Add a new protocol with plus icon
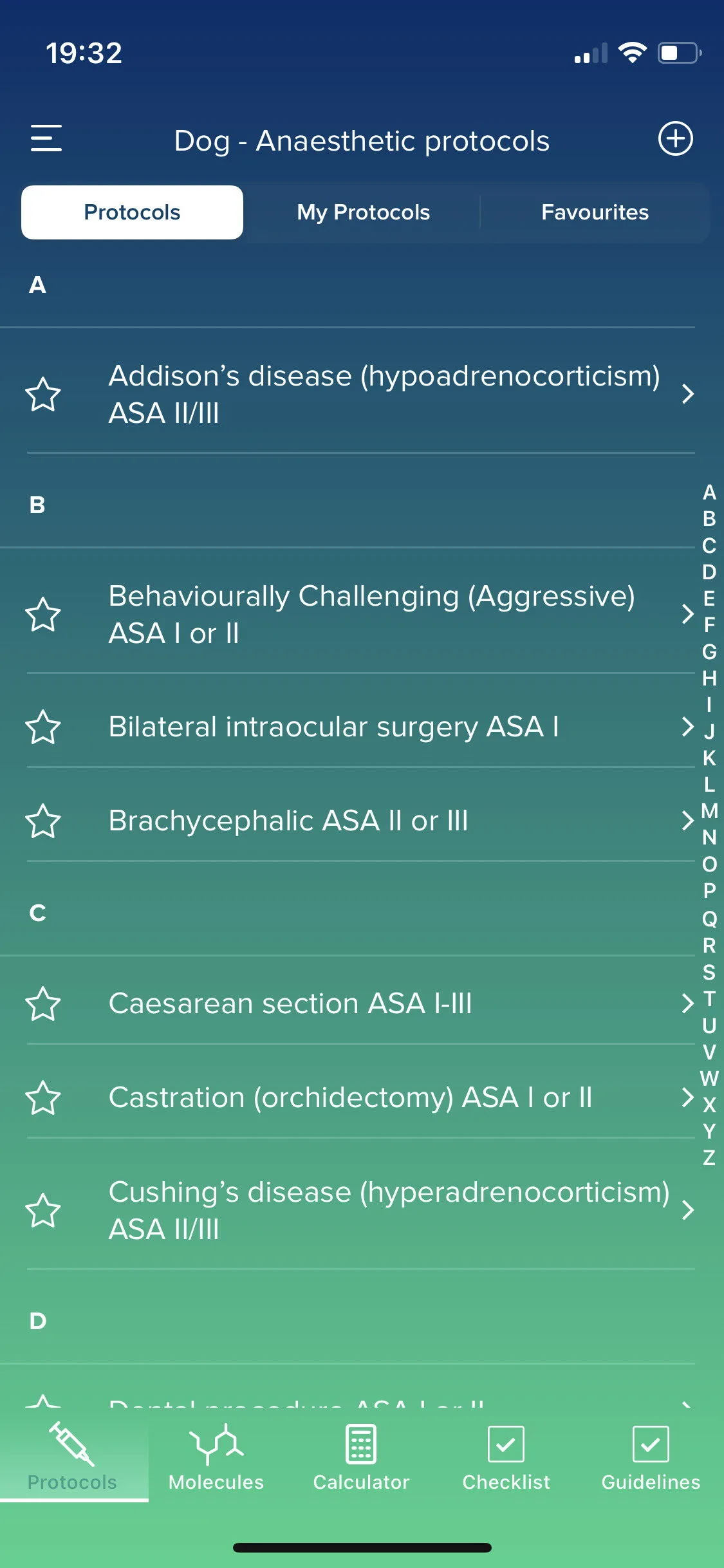 point(675,139)
